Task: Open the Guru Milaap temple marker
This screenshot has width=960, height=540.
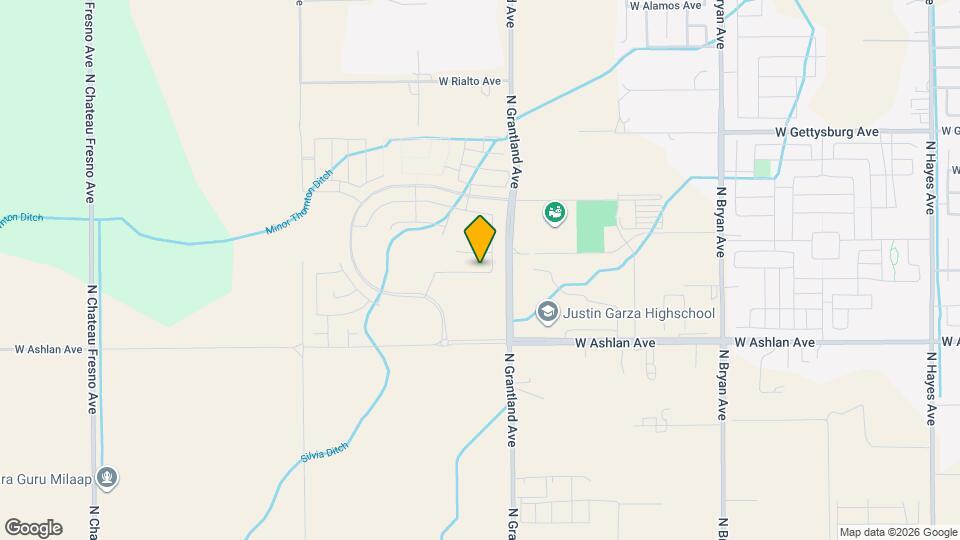Action: (x=108, y=478)
